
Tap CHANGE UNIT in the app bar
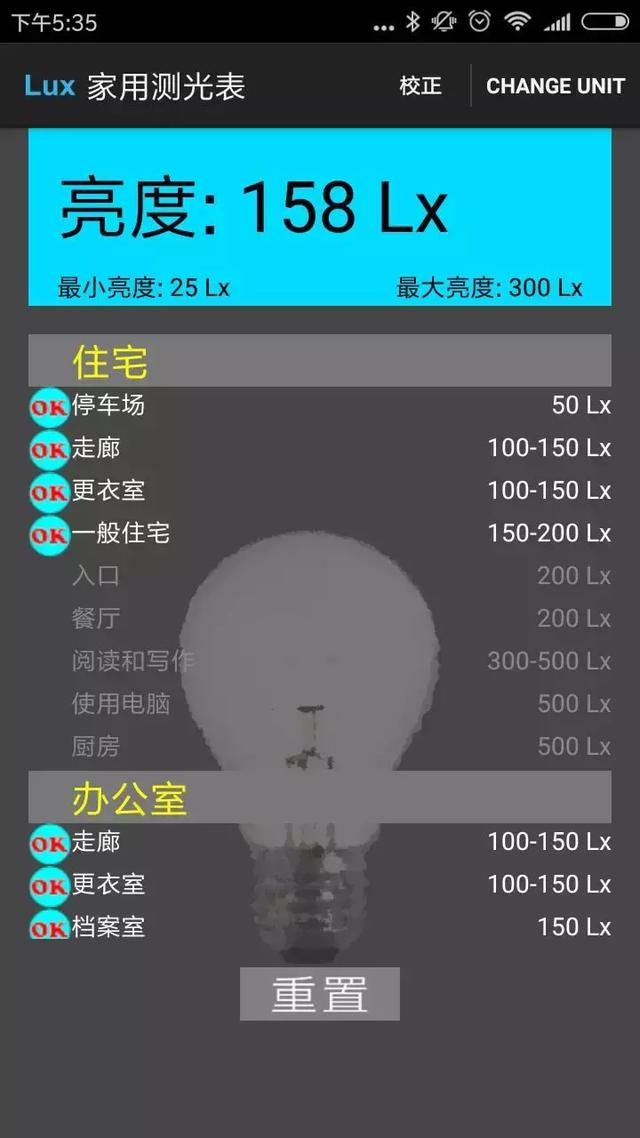click(x=555, y=86)
